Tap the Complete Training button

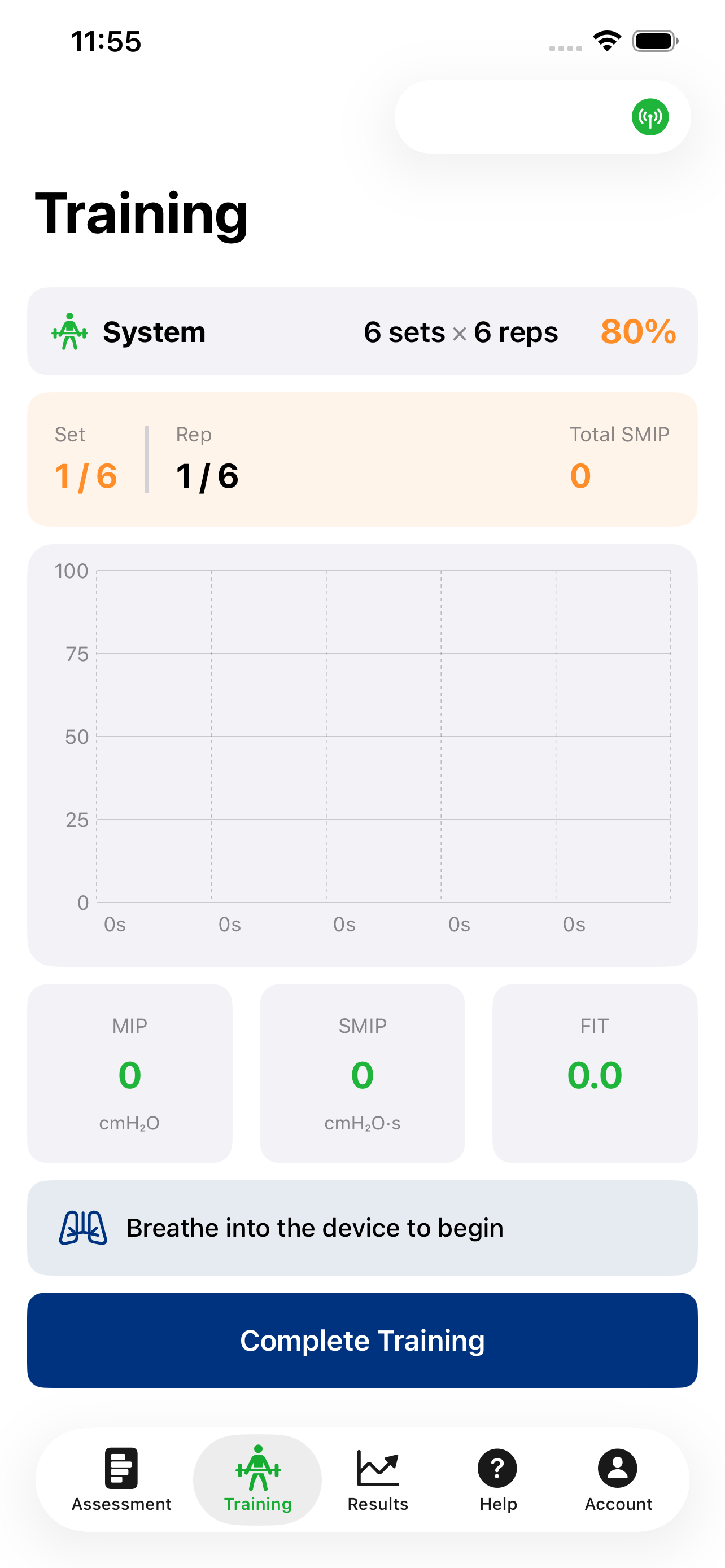[362, 1340]
